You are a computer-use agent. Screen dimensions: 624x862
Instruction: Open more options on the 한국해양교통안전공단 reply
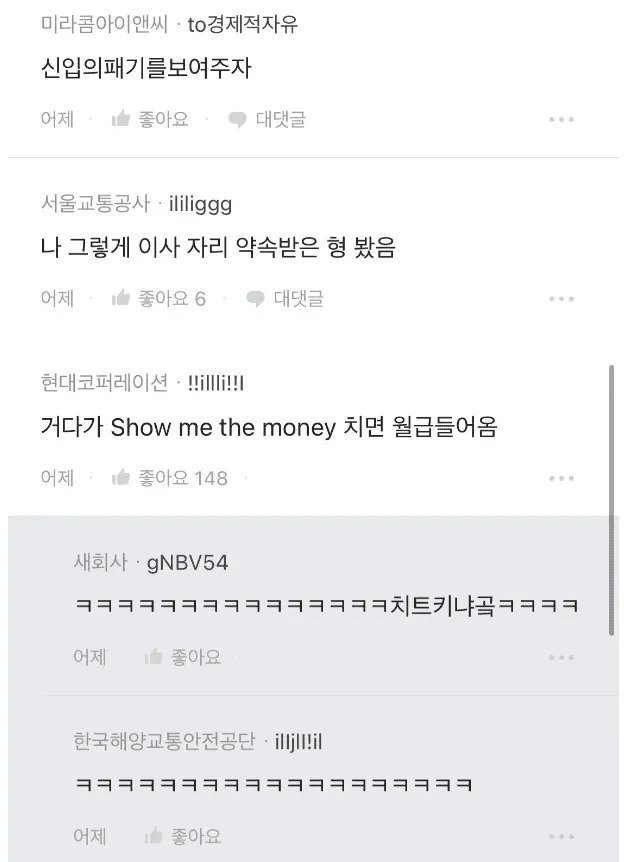(x=561, y=836)
